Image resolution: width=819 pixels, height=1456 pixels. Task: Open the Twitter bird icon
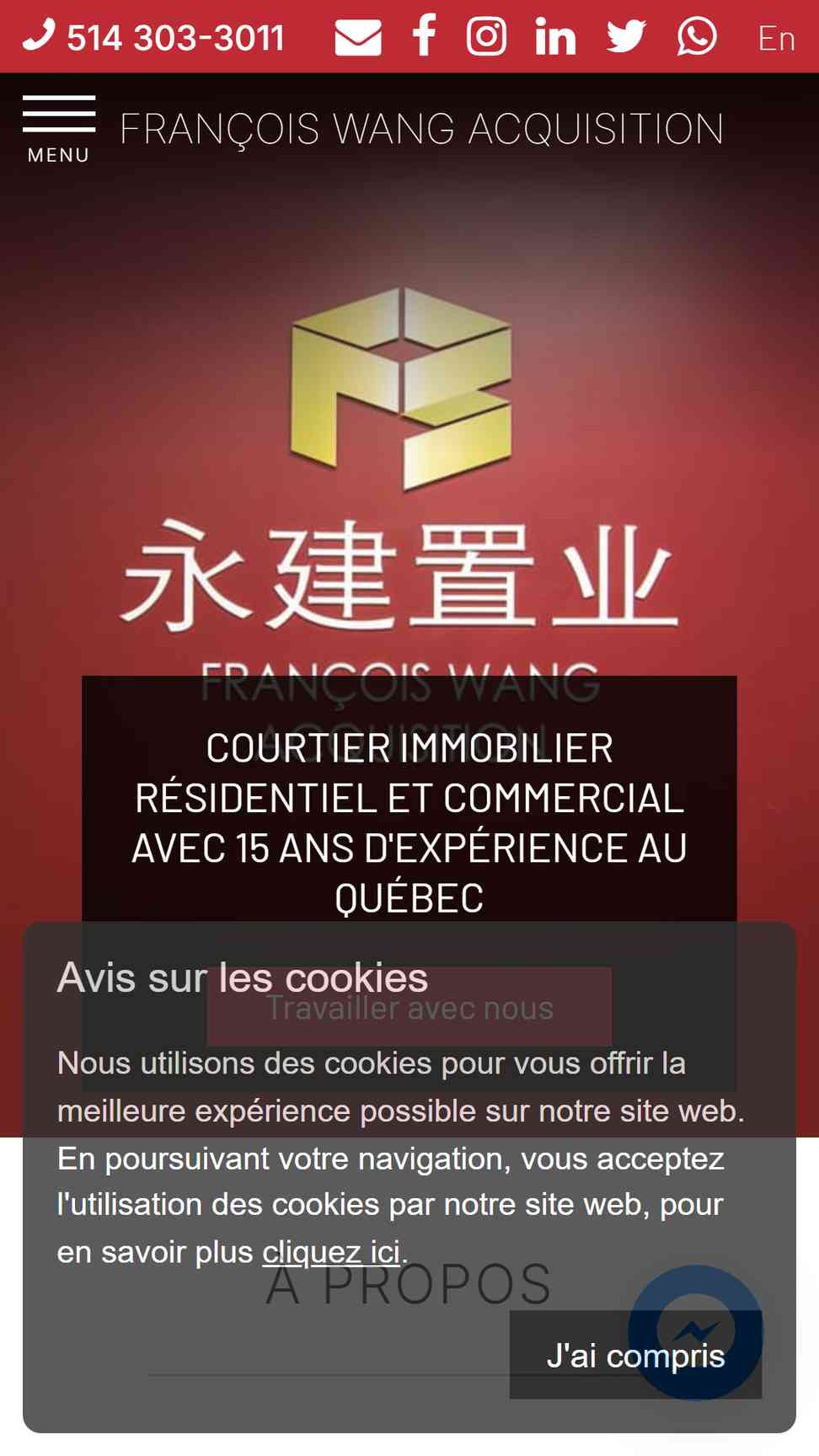click(x=626, y=36)
